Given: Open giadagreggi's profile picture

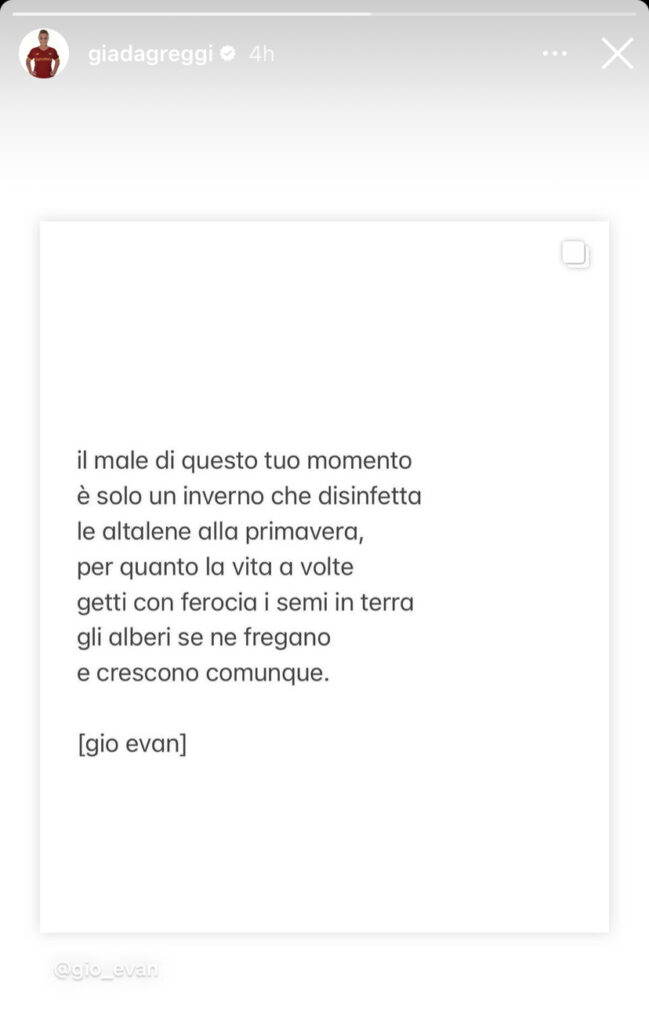Looking at the screenshot, I should pos(44,54).
